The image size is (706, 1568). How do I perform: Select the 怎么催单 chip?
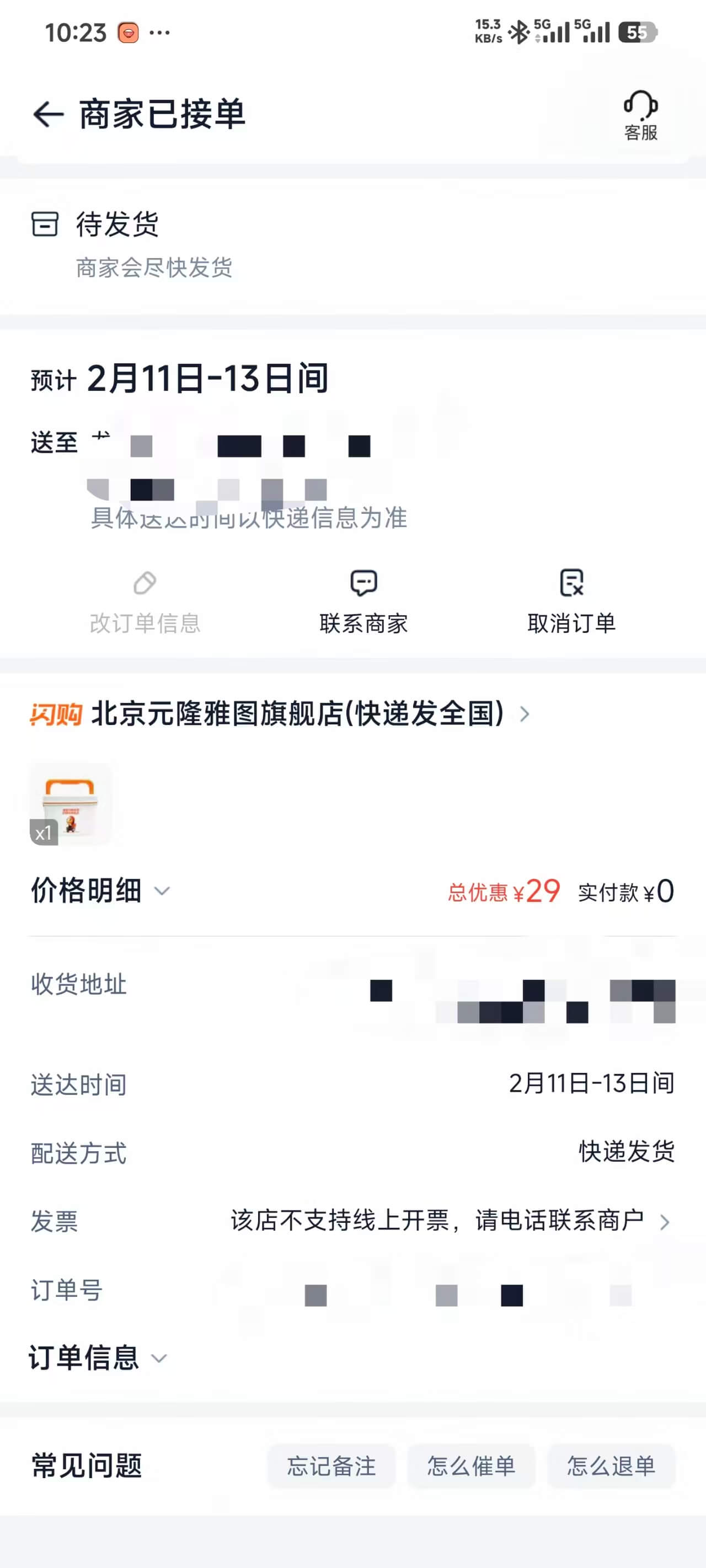(x=471, y=1466)
